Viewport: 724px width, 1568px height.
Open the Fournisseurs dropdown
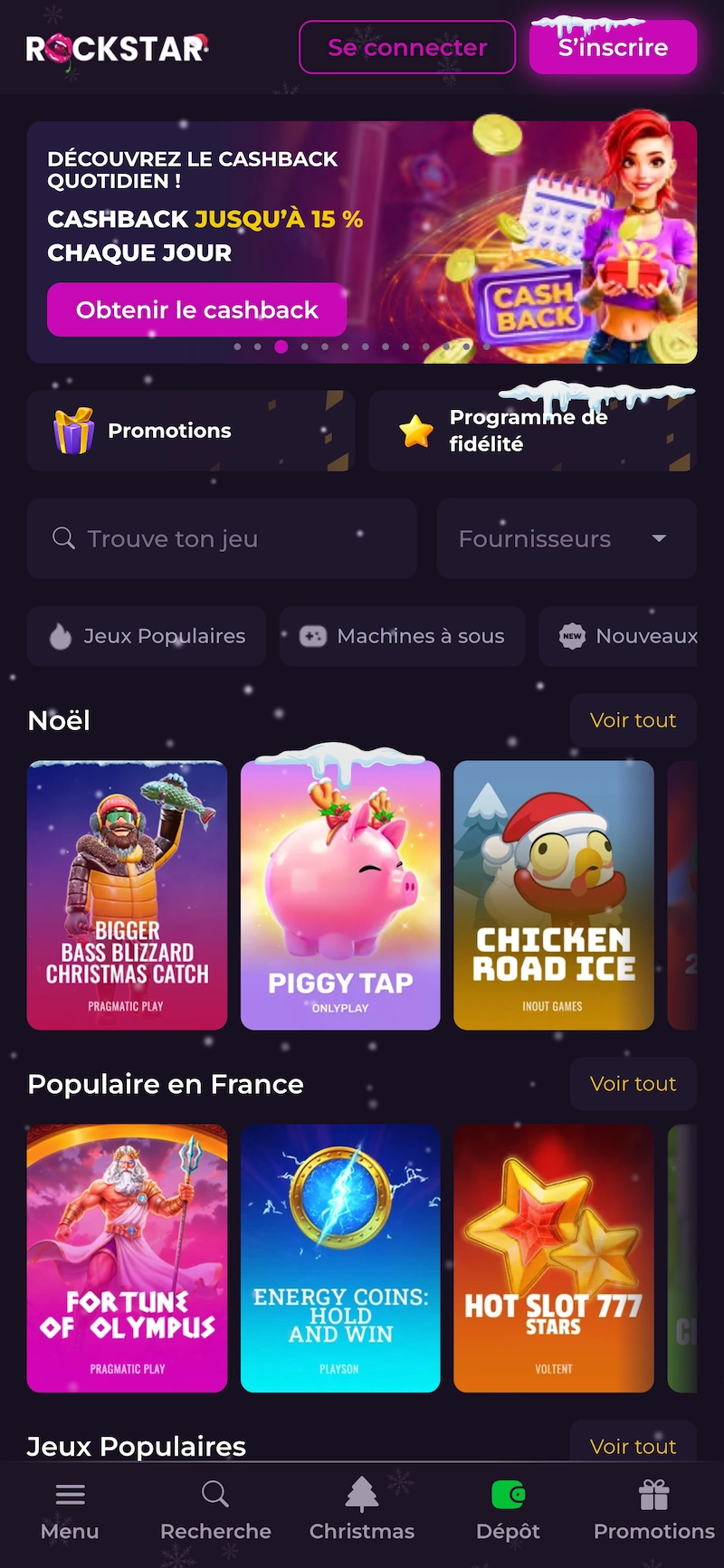click(566, 538)
